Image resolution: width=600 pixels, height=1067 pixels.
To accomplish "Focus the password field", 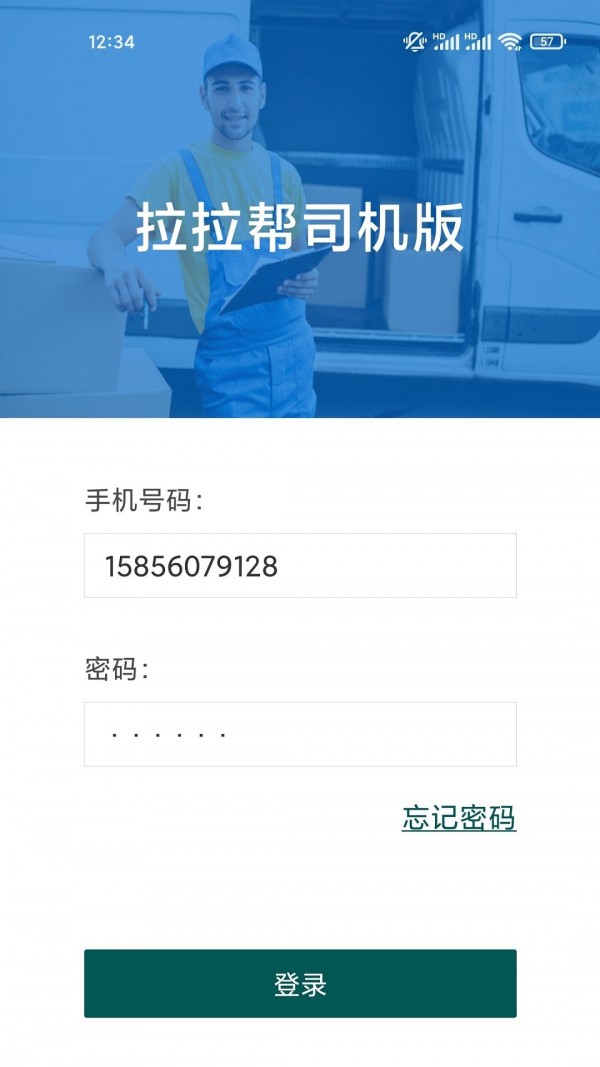I will (300, 735).
